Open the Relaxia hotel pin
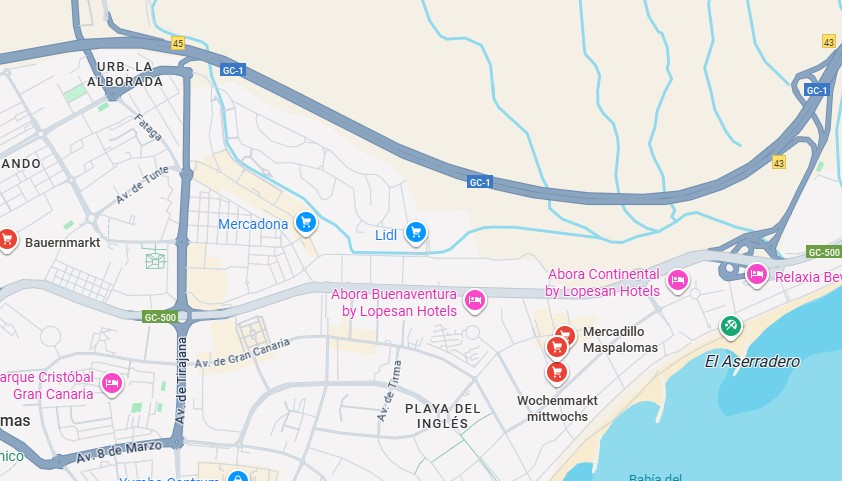The height and width of the screenshot is (481, 842). [x=756, y=274]
